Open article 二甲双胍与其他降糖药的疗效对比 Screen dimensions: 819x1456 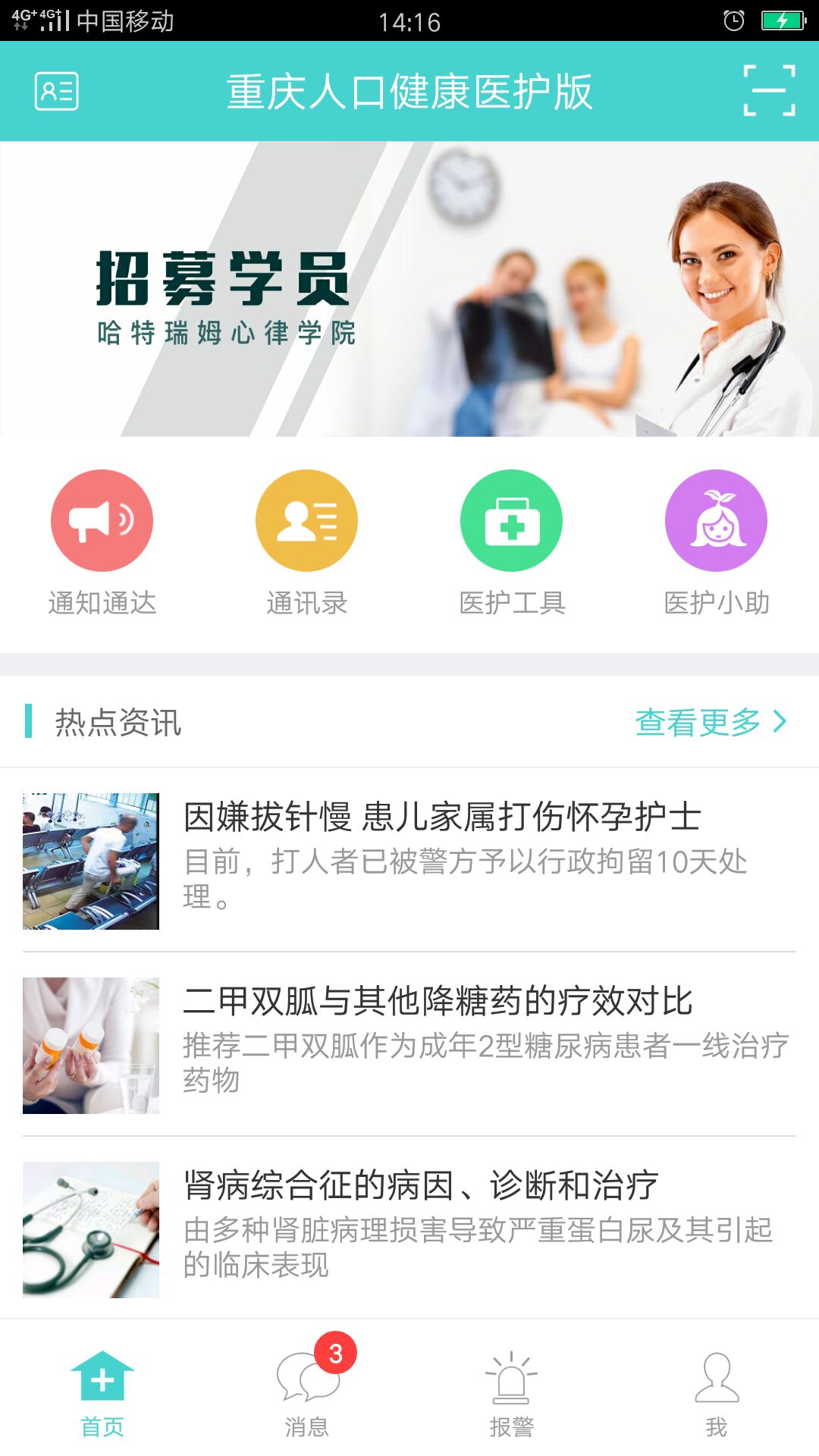coord(438,1002)
